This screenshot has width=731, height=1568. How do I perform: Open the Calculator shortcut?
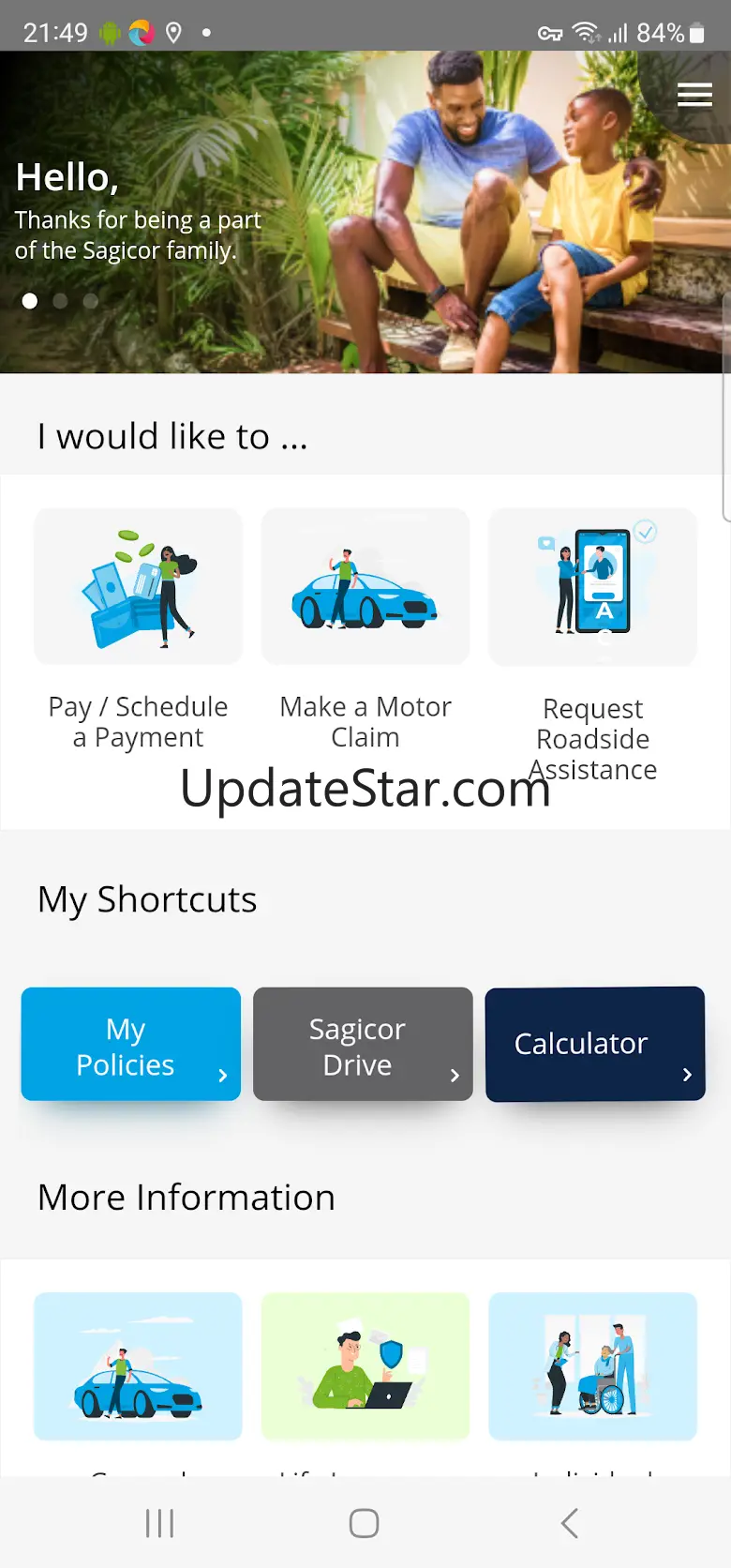click(594, 1044)
